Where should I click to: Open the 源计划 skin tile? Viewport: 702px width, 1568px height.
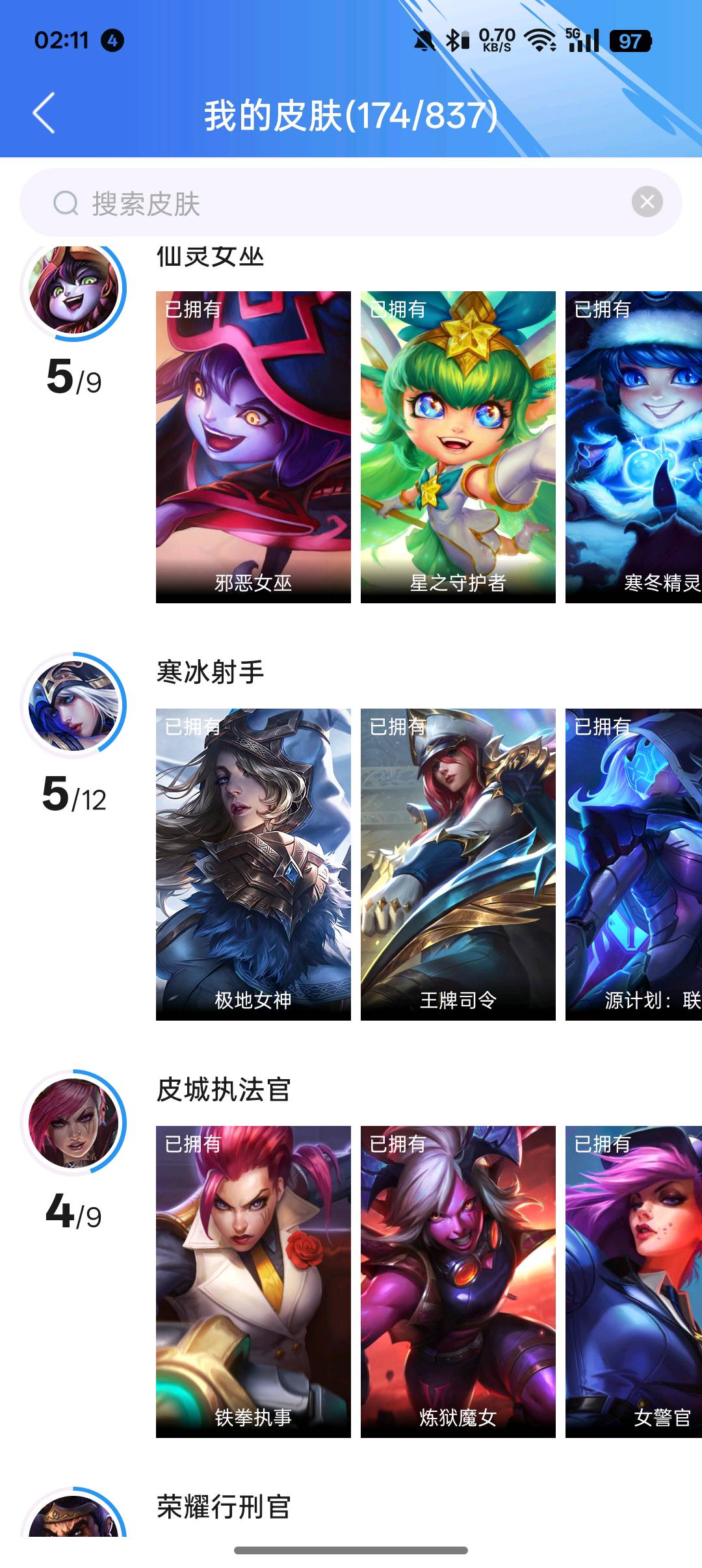pyautogui.click(x=634, y=864)
